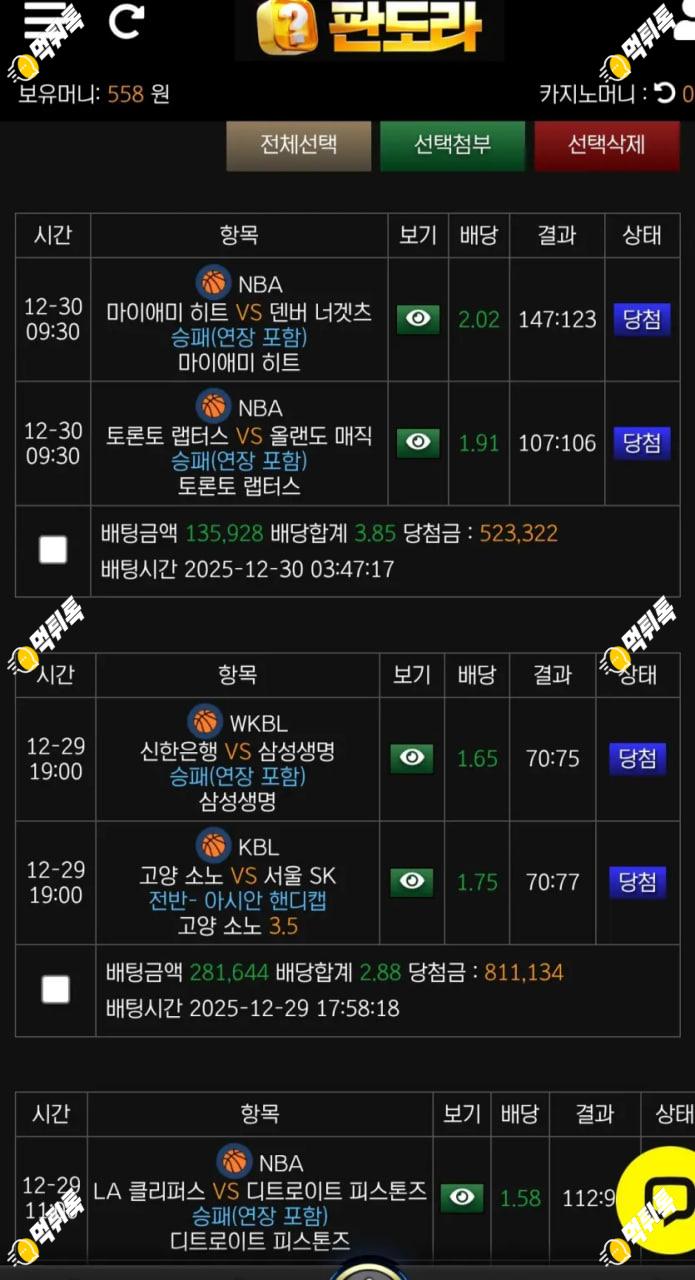The image size is (695, 1280).
Task: View details for Miami Heat vs Denver game
Action: tap(418, 319)
